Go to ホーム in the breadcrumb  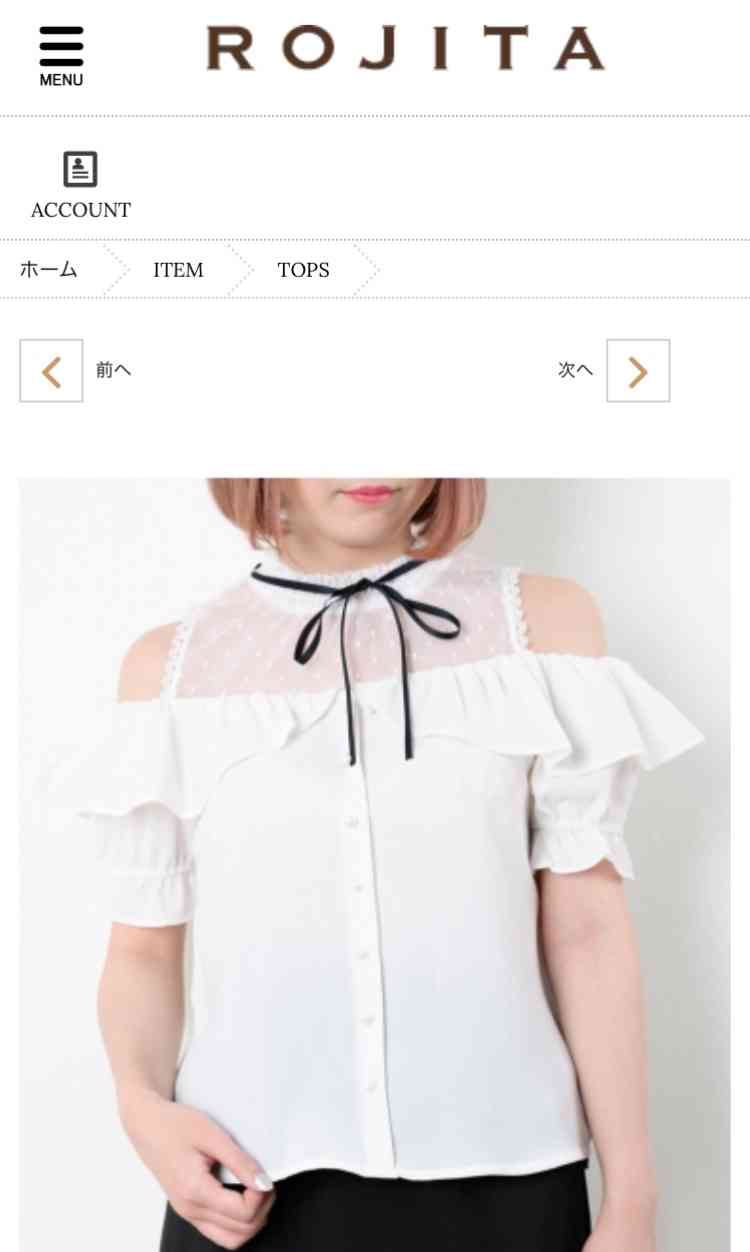click(x=49, y=269)
